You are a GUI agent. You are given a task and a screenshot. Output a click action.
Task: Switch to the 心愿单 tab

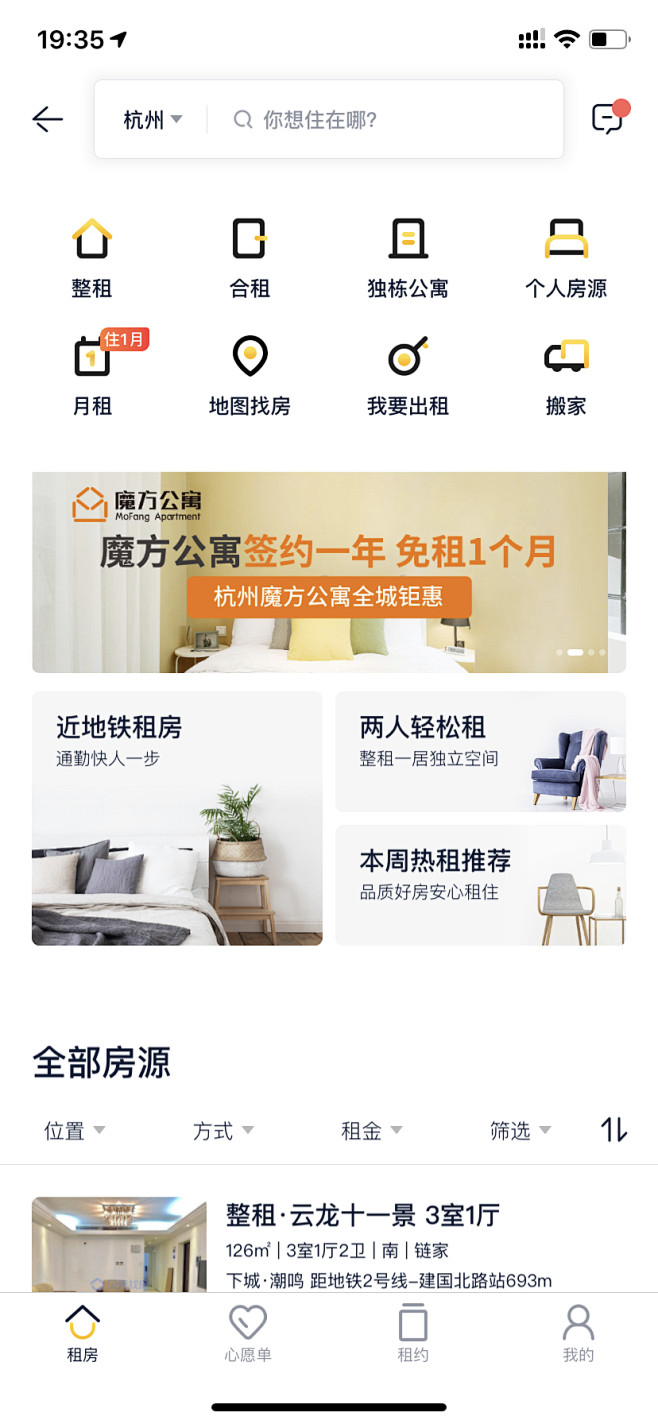pyautogui.click(x=248, y=1334)
